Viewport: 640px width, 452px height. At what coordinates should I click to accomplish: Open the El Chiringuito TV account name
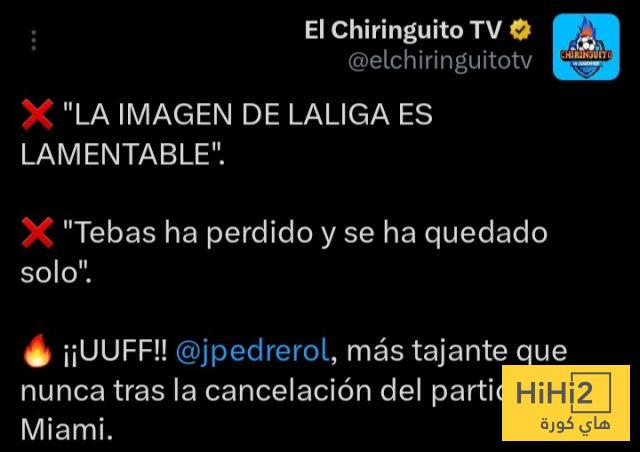(x=404, y=31)
